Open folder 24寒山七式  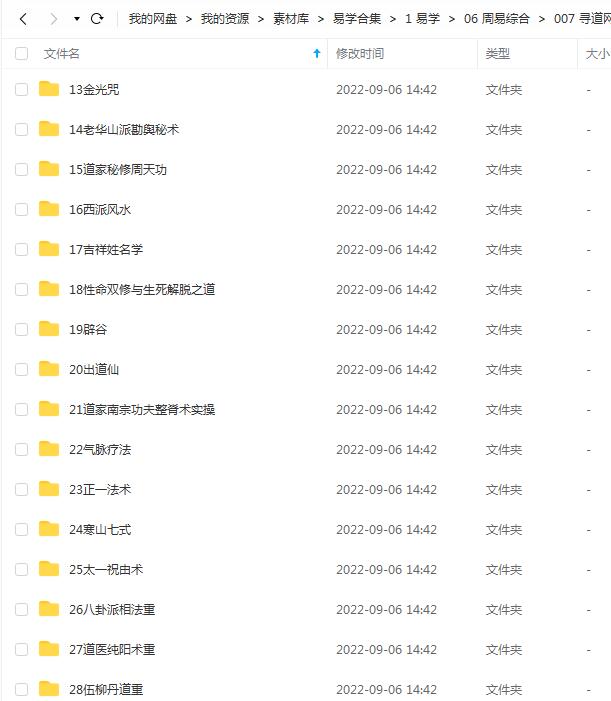pos(100,529)
